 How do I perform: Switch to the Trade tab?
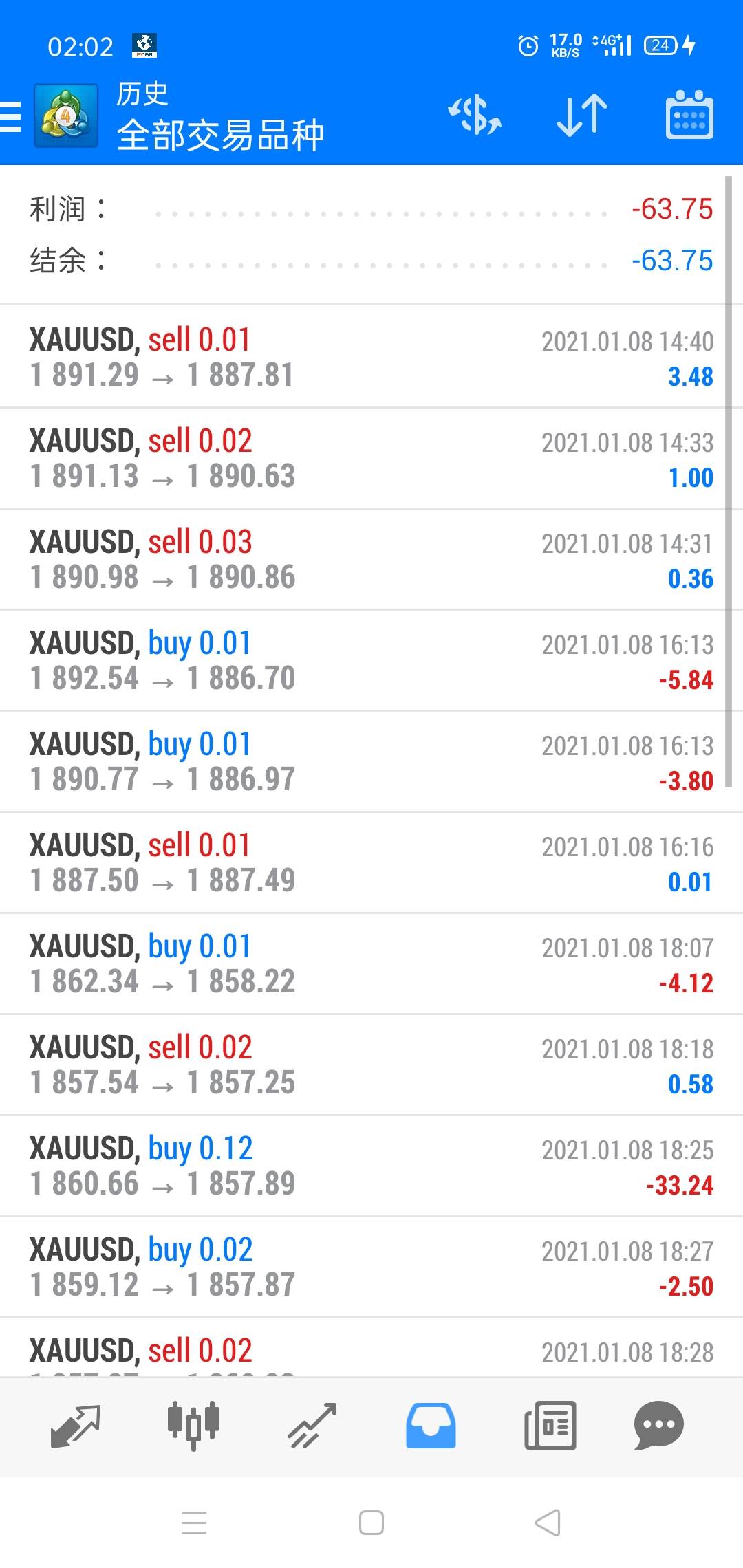pos(312,1425)
